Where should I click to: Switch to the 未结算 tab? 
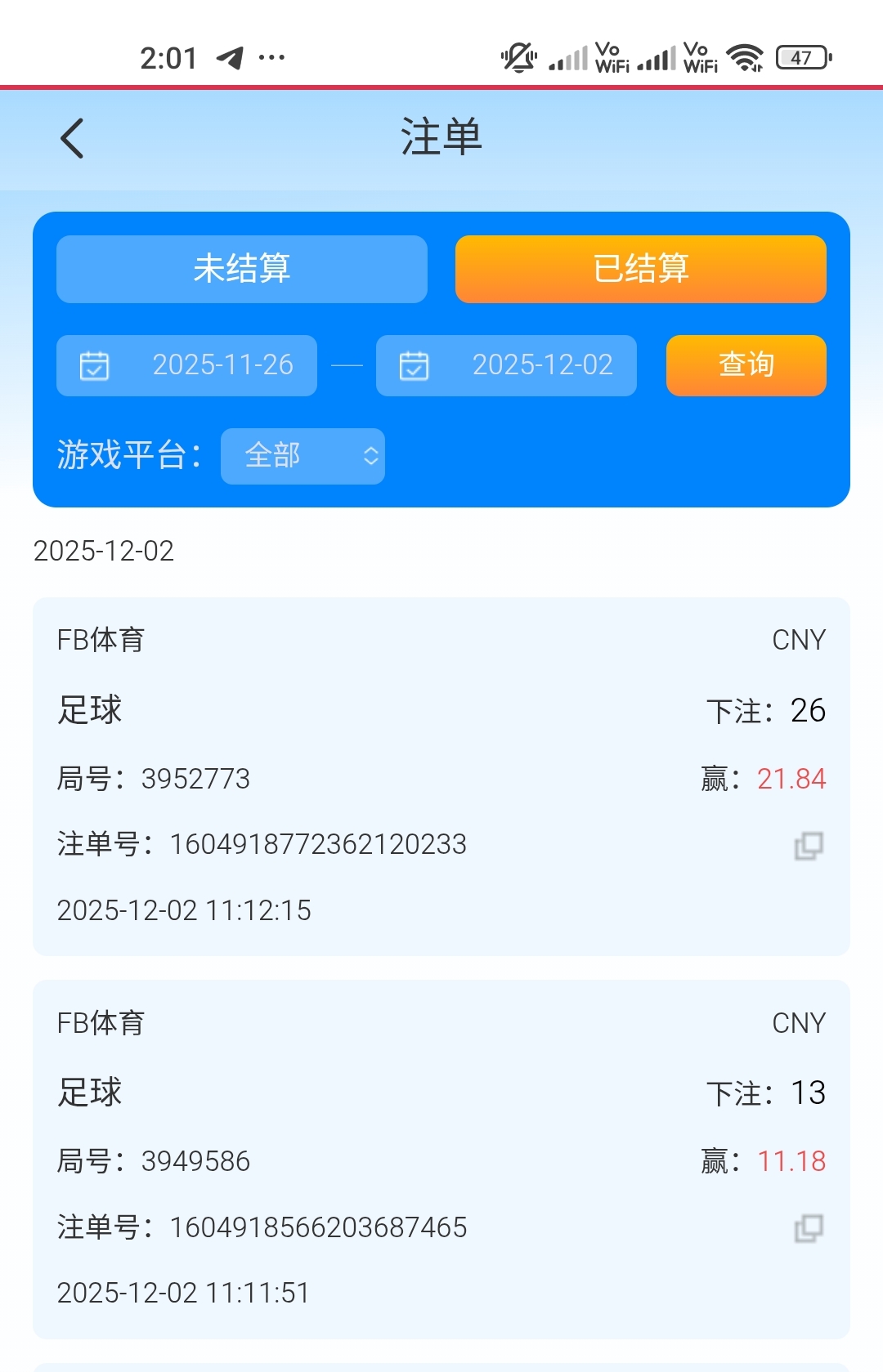[x=242, y=269]
